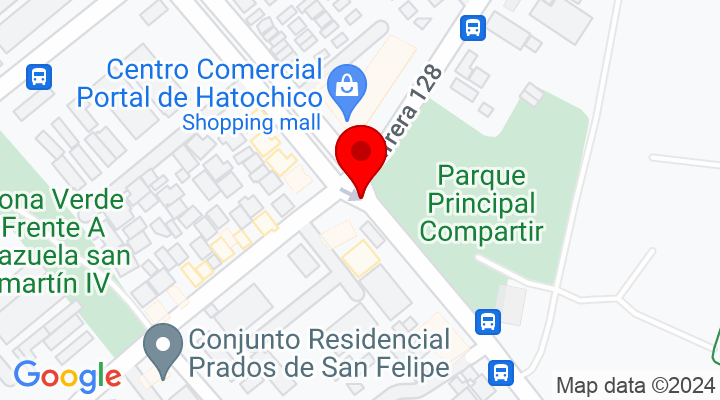Tap the bus stop icon beside Carrera 128
The height and width of the screenshot is (400, 720).
click(474, 27)
